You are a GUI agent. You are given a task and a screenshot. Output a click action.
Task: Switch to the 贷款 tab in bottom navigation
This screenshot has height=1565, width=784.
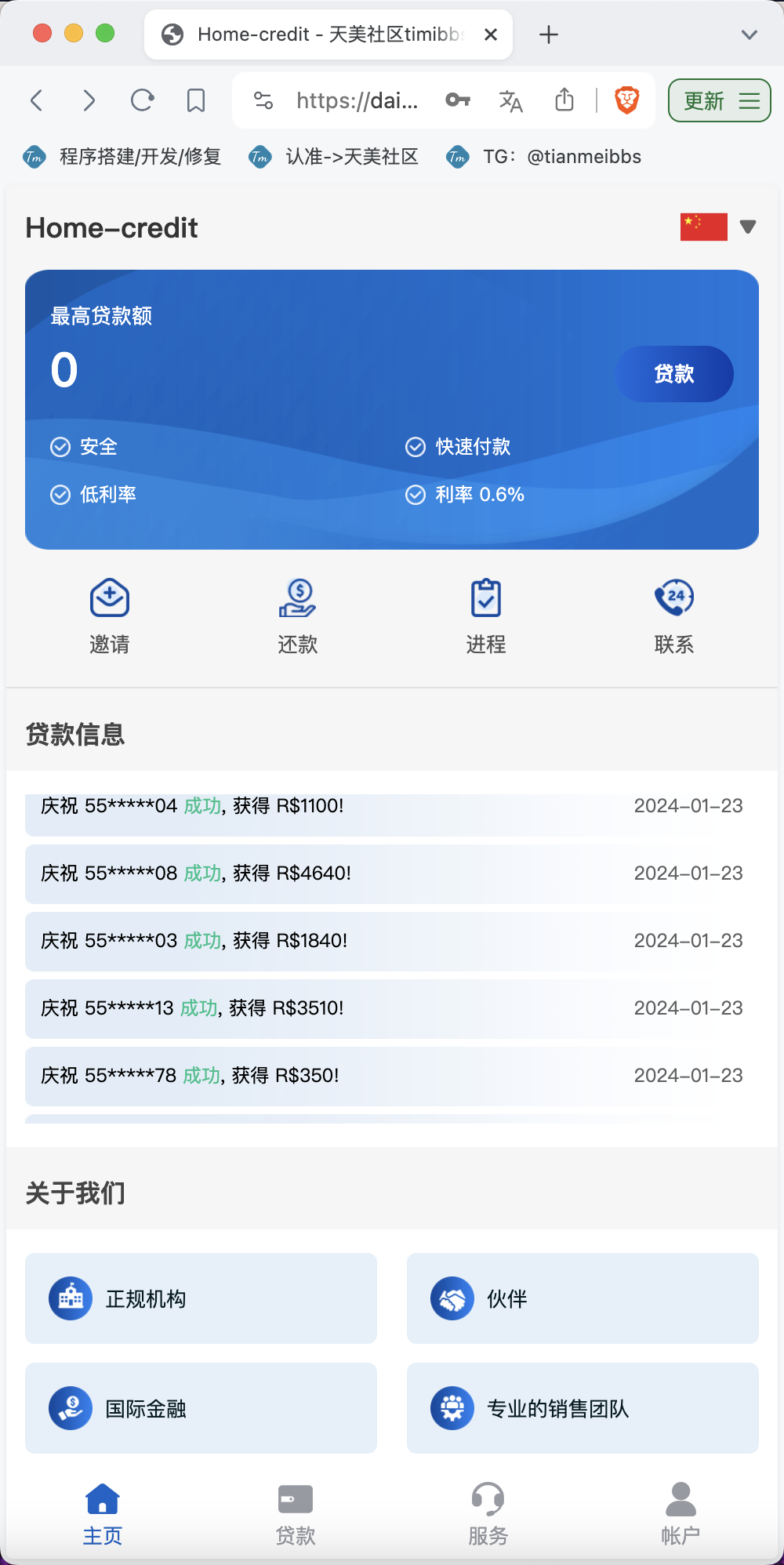pos(296,1515)
